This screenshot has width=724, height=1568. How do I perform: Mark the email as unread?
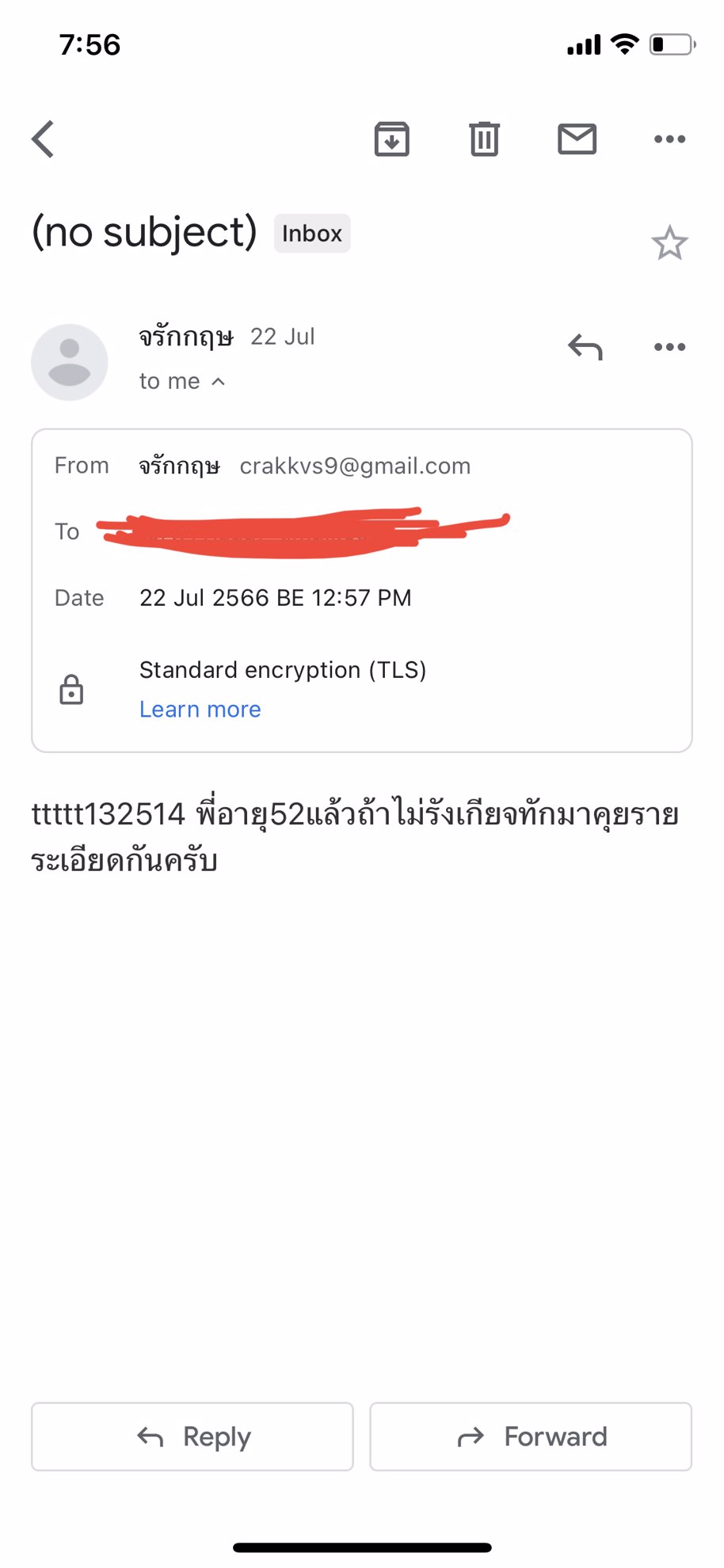[577, 139]
